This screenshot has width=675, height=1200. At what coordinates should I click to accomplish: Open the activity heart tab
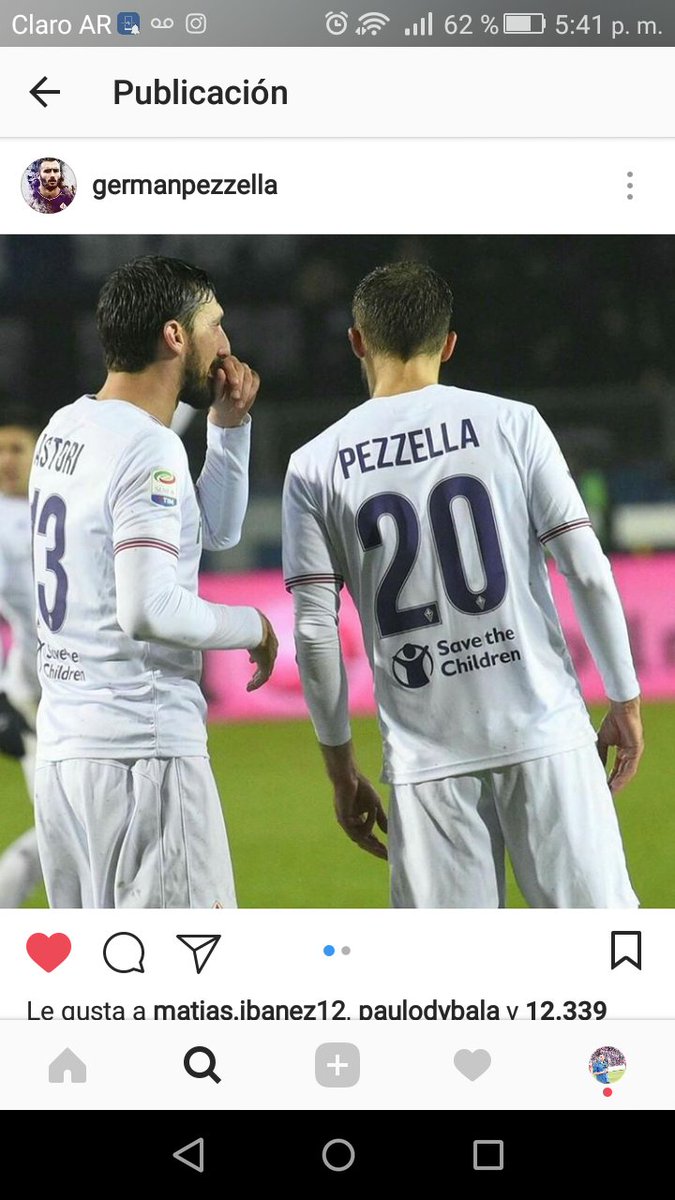coord(472,1067)
